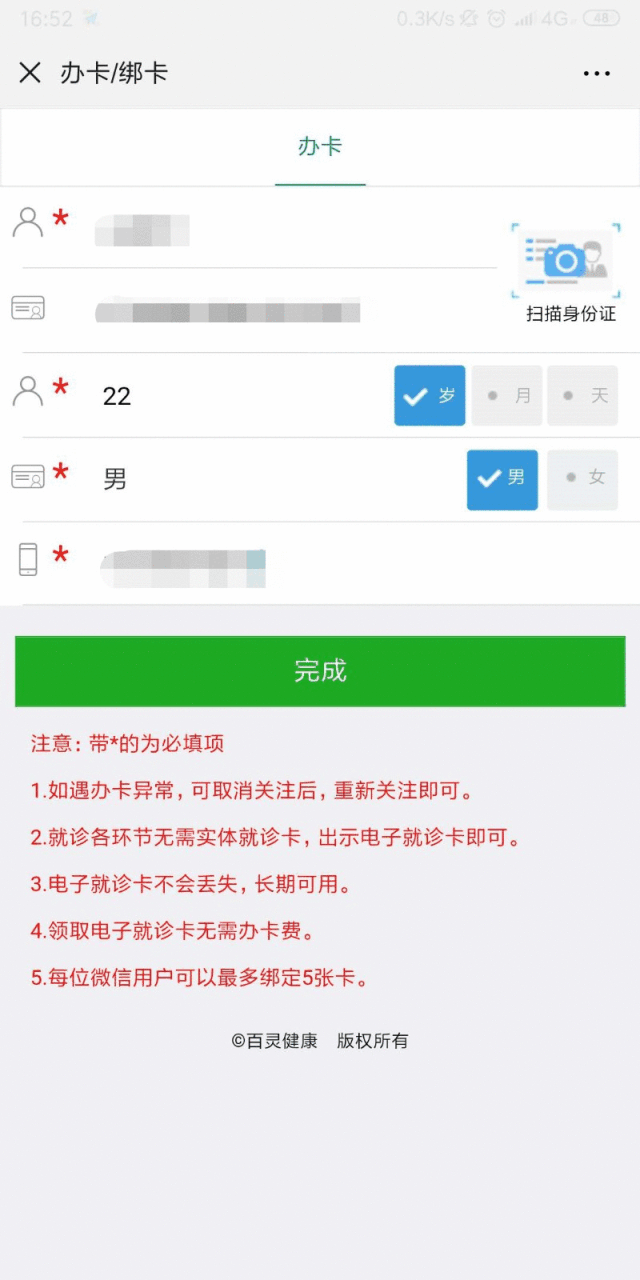
Task: Submit the form with 完成
Action: [320, 671]
